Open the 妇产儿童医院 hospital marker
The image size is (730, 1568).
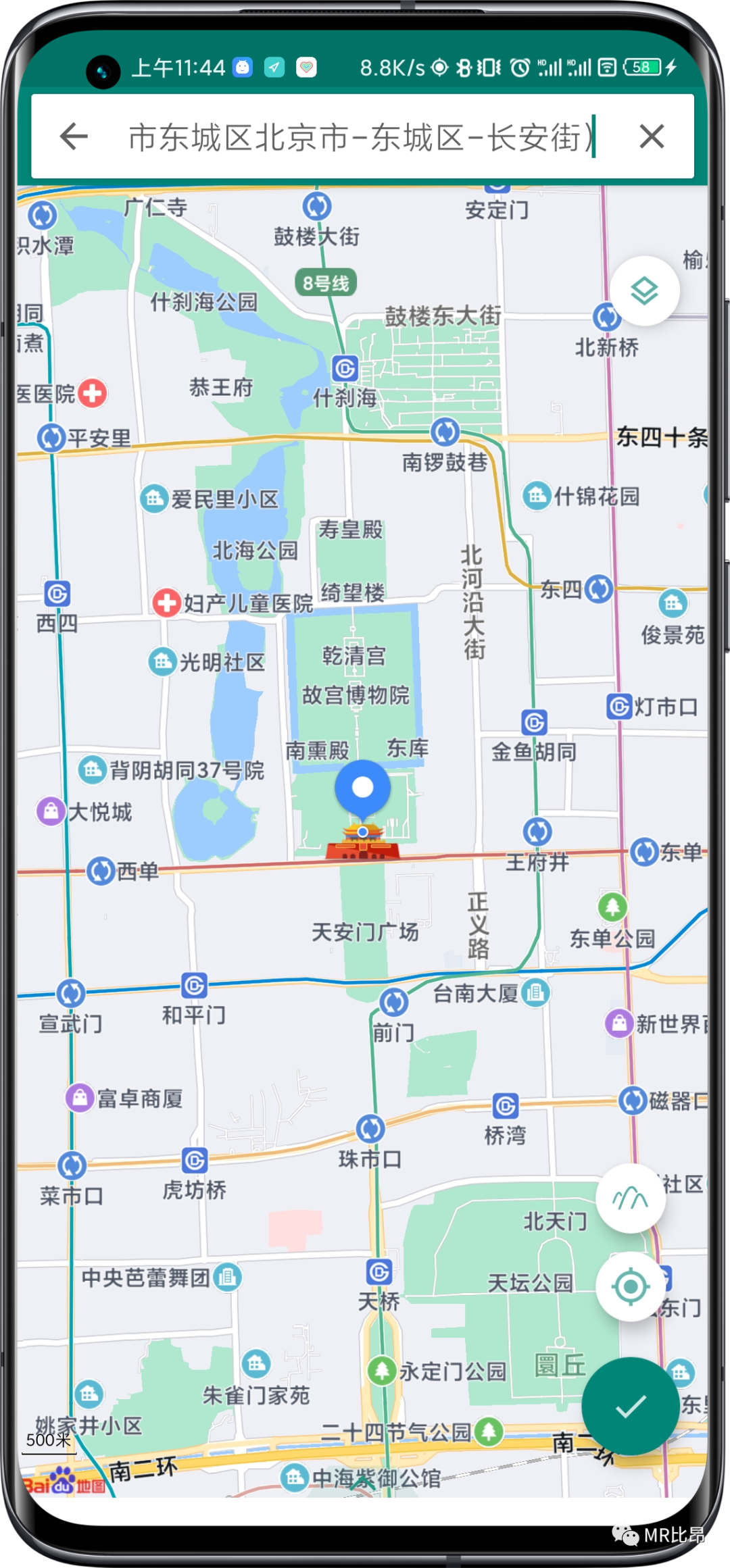[167, 603]
